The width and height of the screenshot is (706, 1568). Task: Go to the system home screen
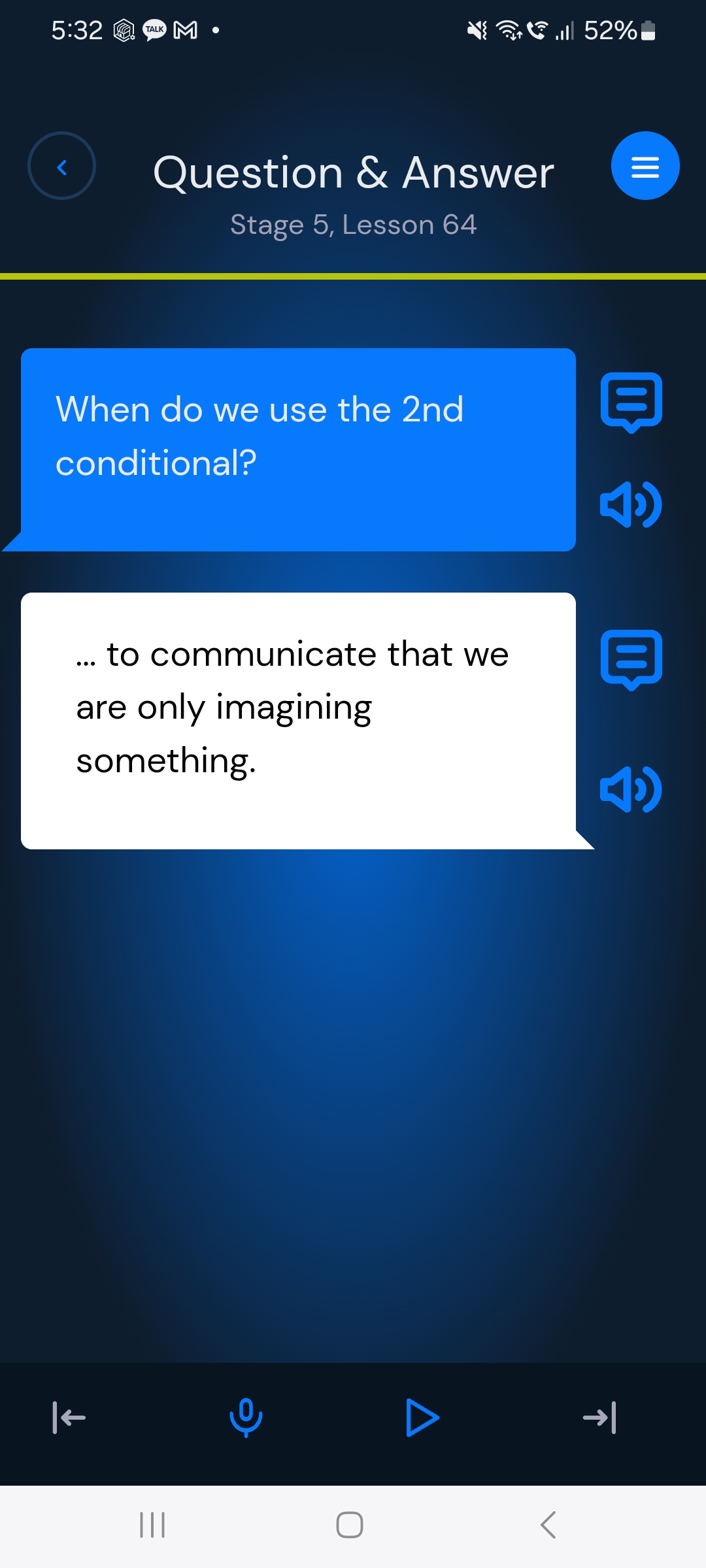pos(350,1525)
